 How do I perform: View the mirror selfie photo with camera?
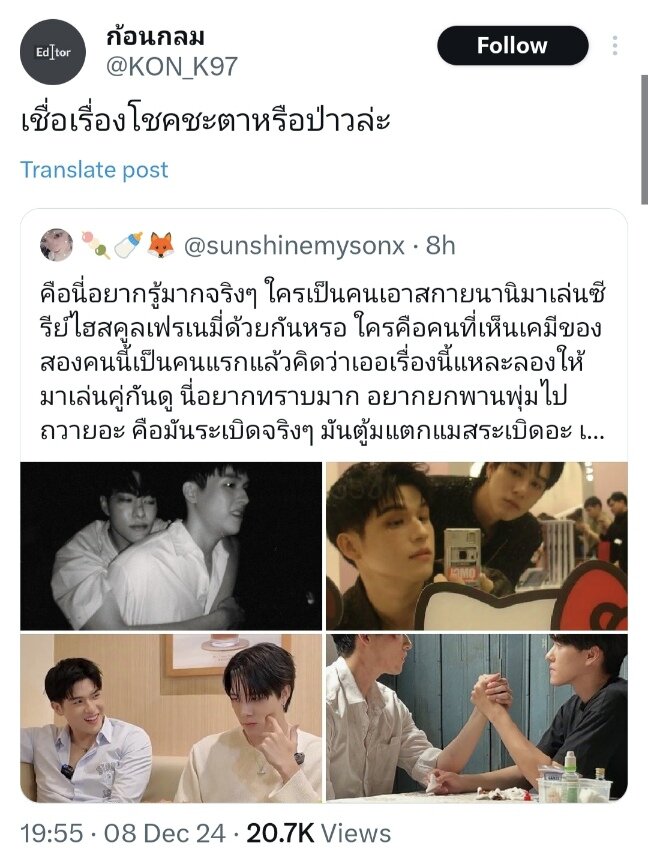(x=476, y=545)
